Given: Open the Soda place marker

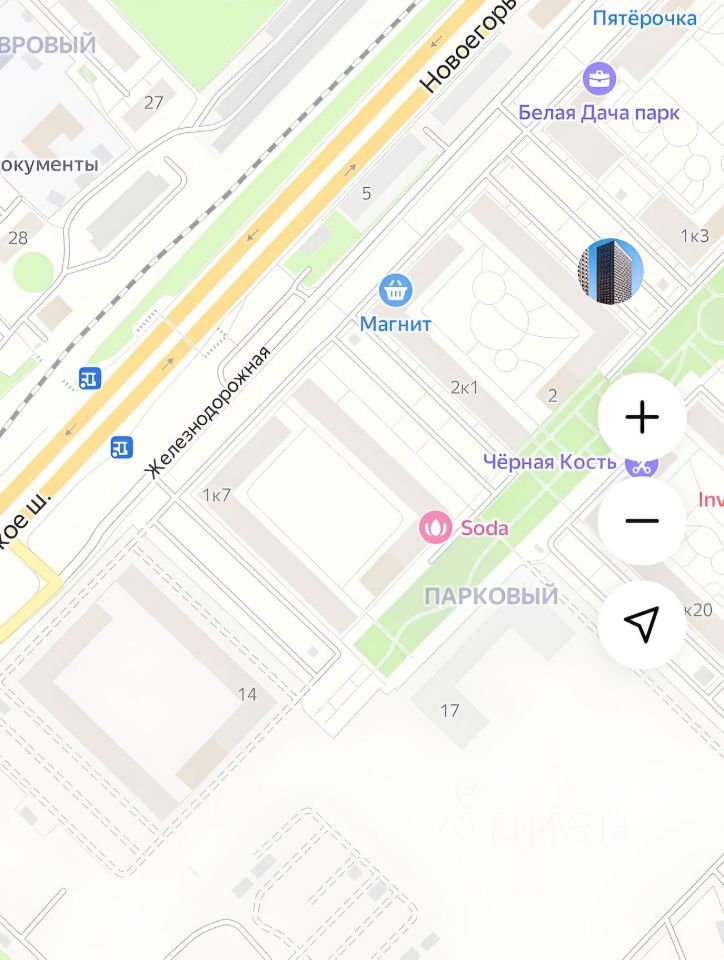Looking at the screenshot, I should point(436,527).
